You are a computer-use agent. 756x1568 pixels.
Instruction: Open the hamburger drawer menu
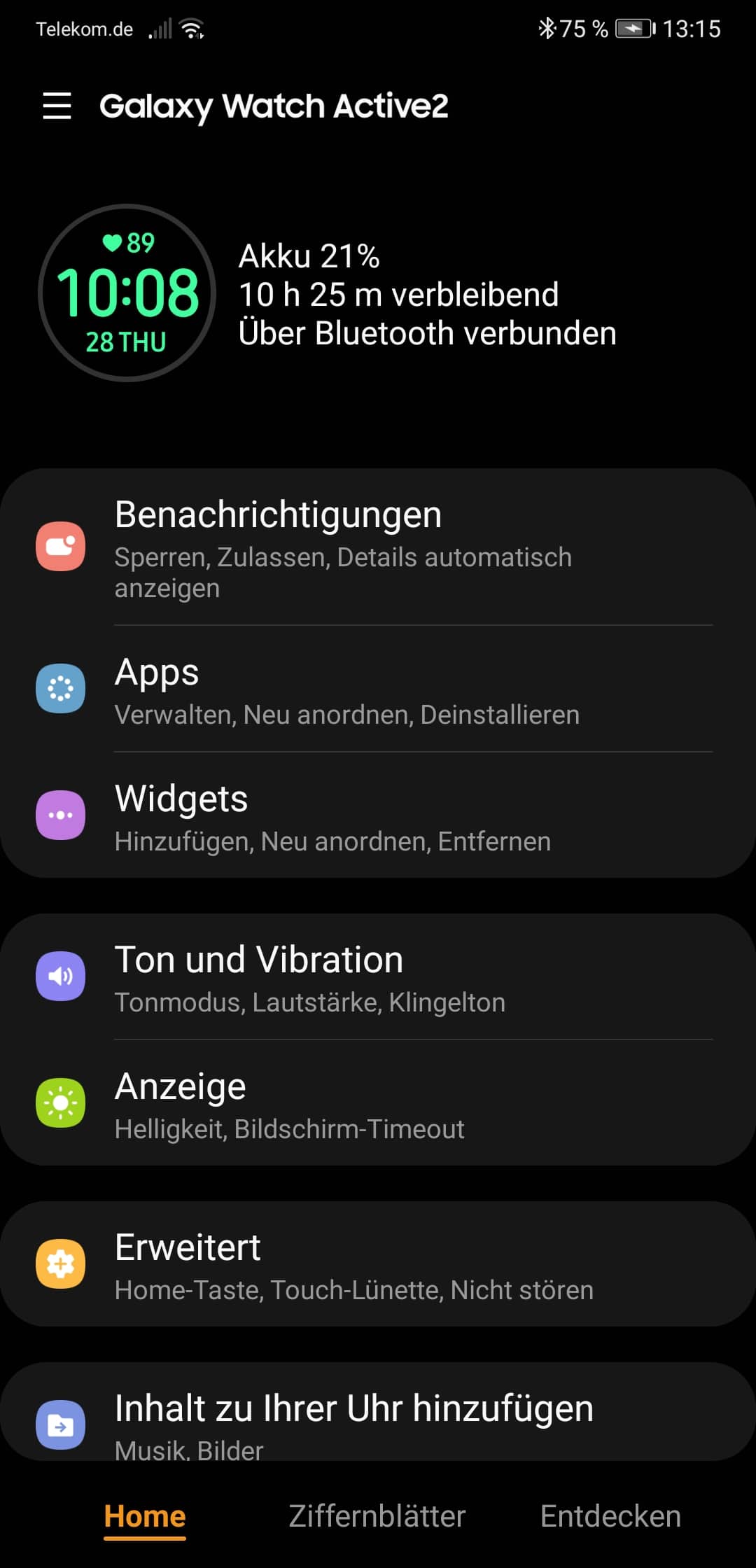coord(57,106)
